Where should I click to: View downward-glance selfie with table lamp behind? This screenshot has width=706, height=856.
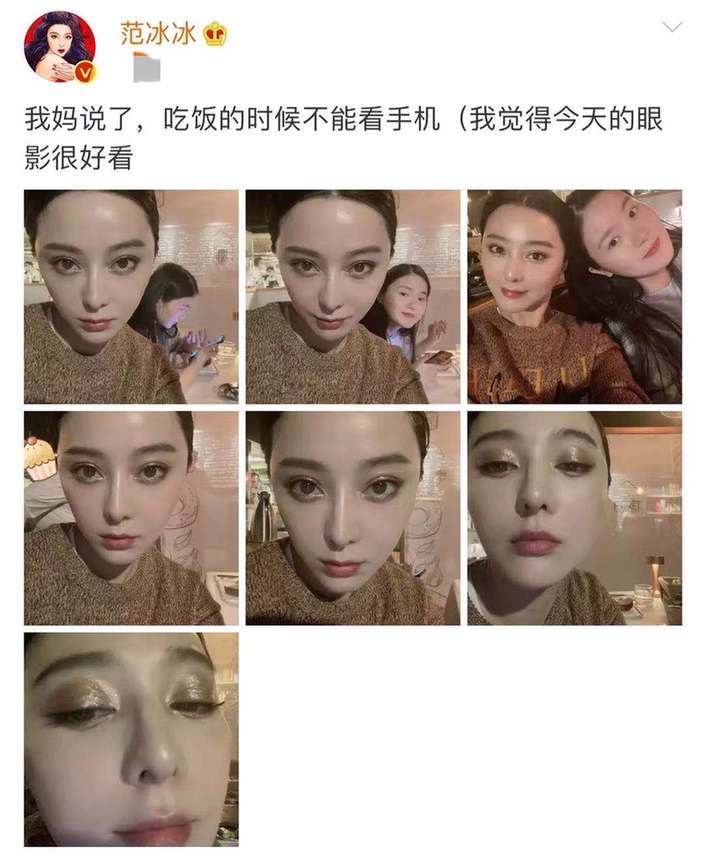point(574,518)
